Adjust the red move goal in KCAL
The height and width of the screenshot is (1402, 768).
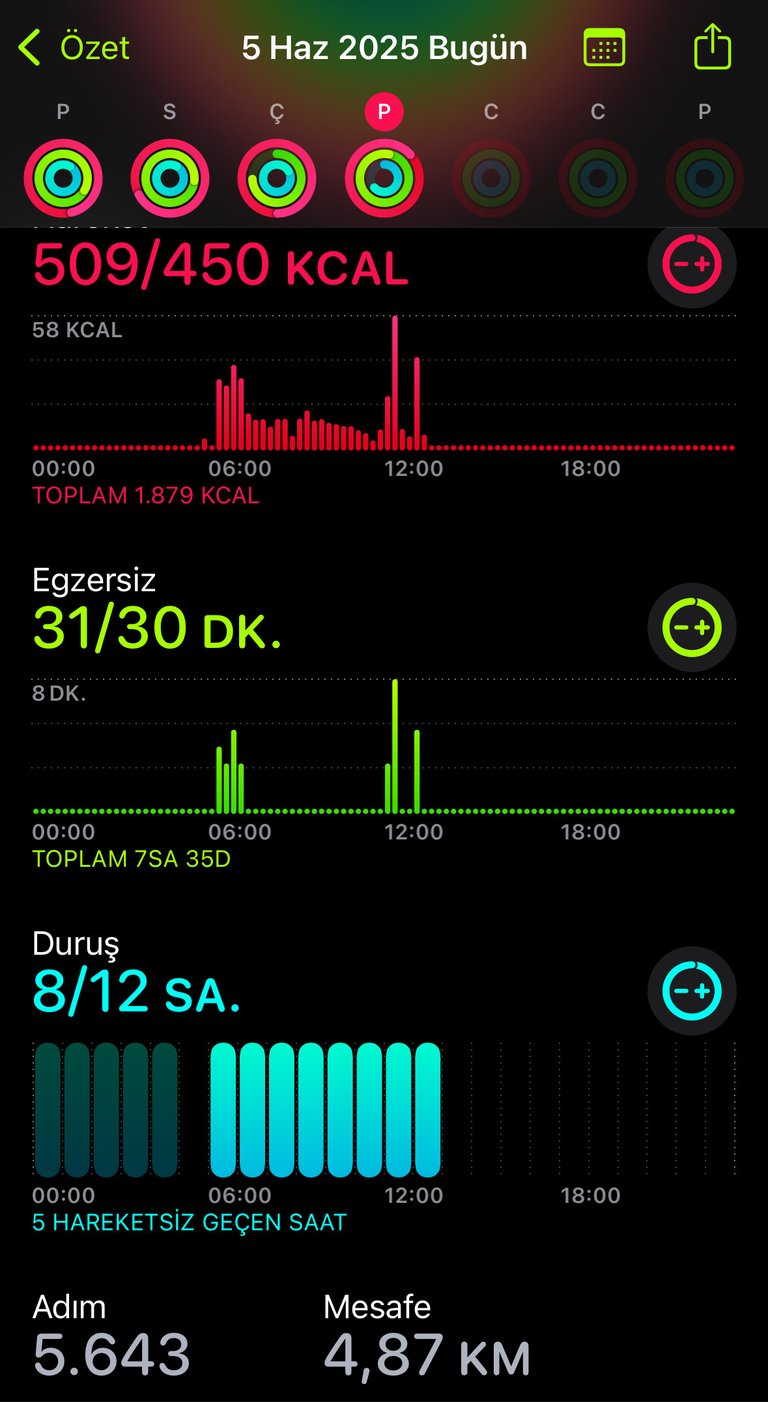coord(692,264)
